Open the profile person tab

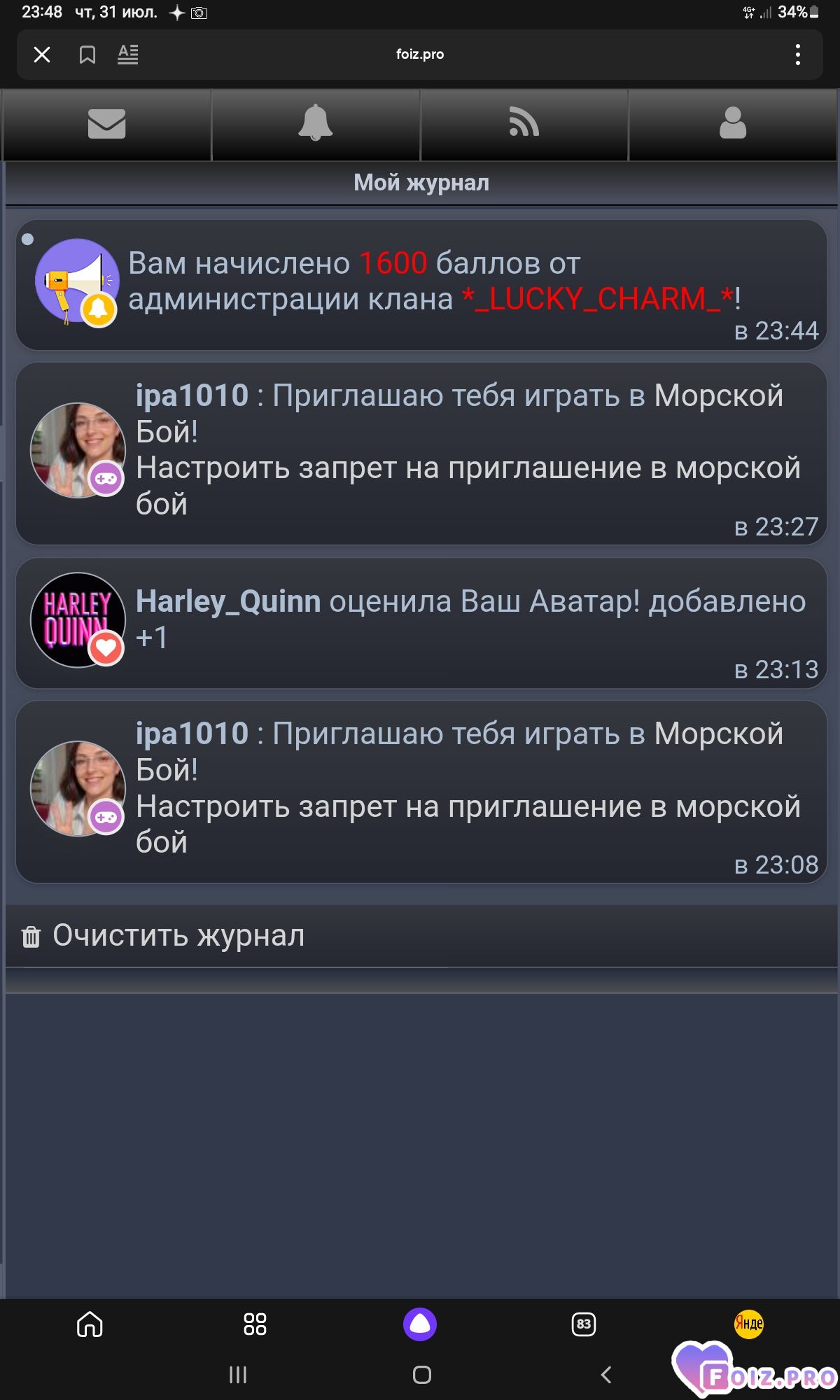click(732, 125)
